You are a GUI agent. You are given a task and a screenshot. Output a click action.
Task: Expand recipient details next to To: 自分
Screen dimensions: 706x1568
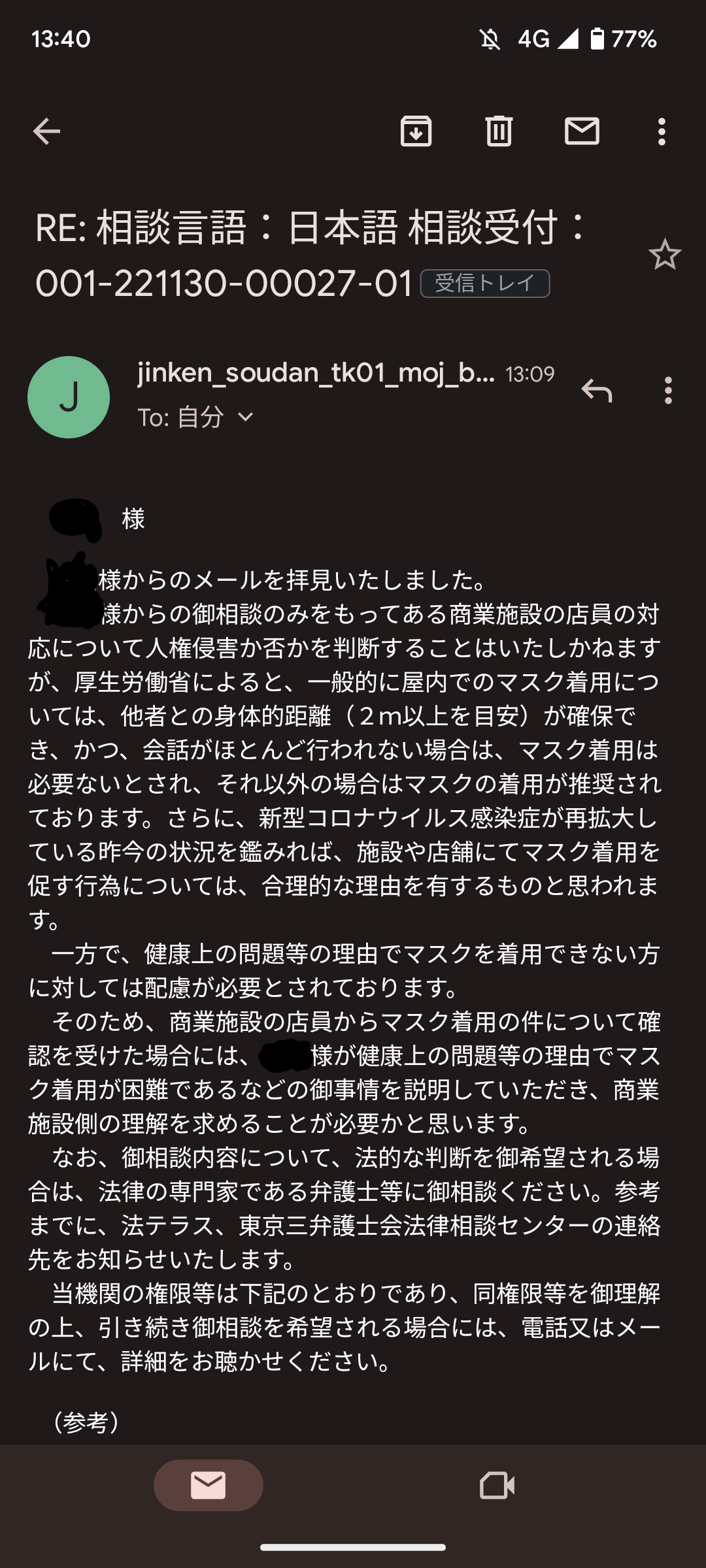pos(246,417)
